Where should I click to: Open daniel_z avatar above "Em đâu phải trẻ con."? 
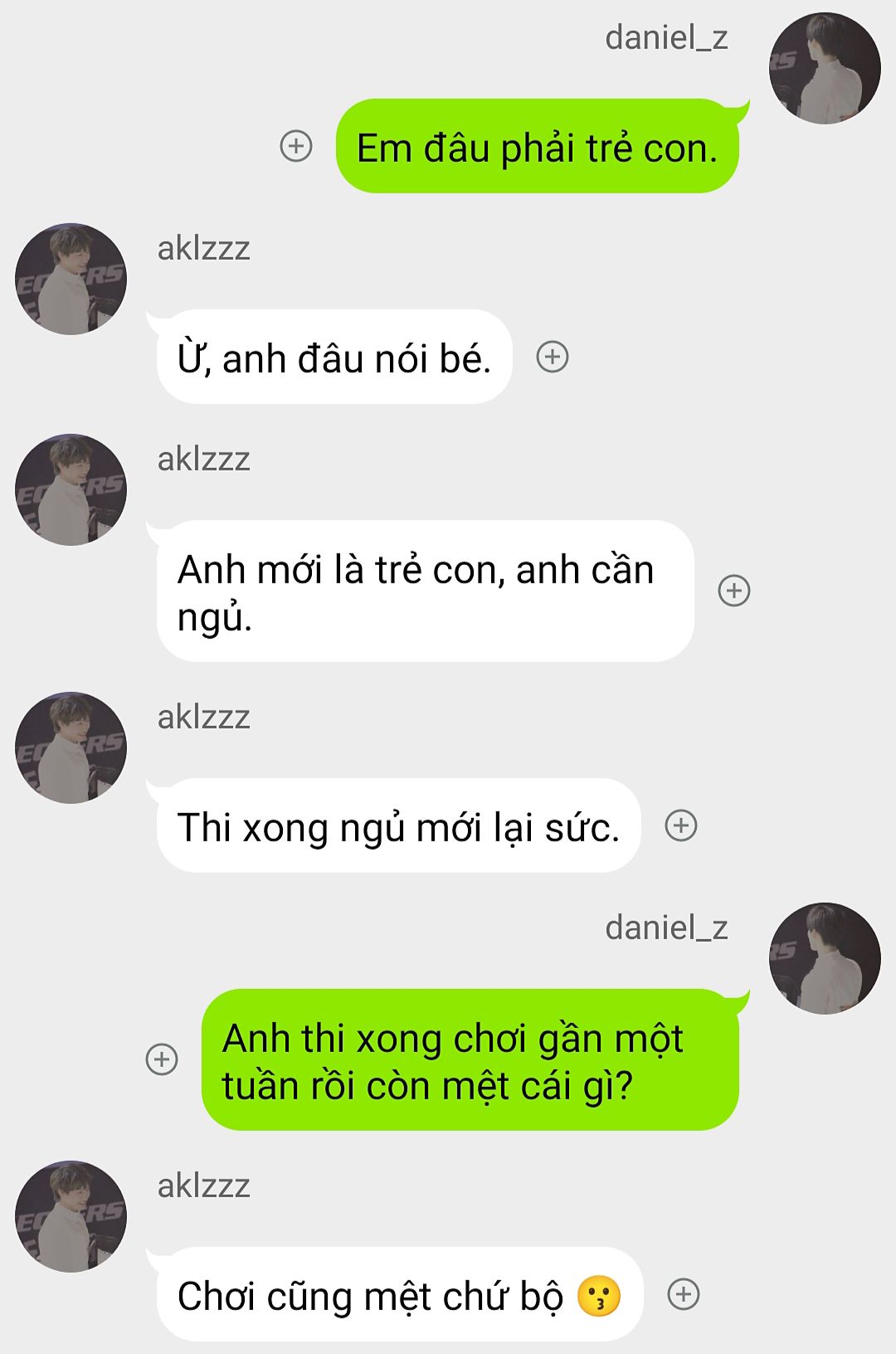point(824,69)
